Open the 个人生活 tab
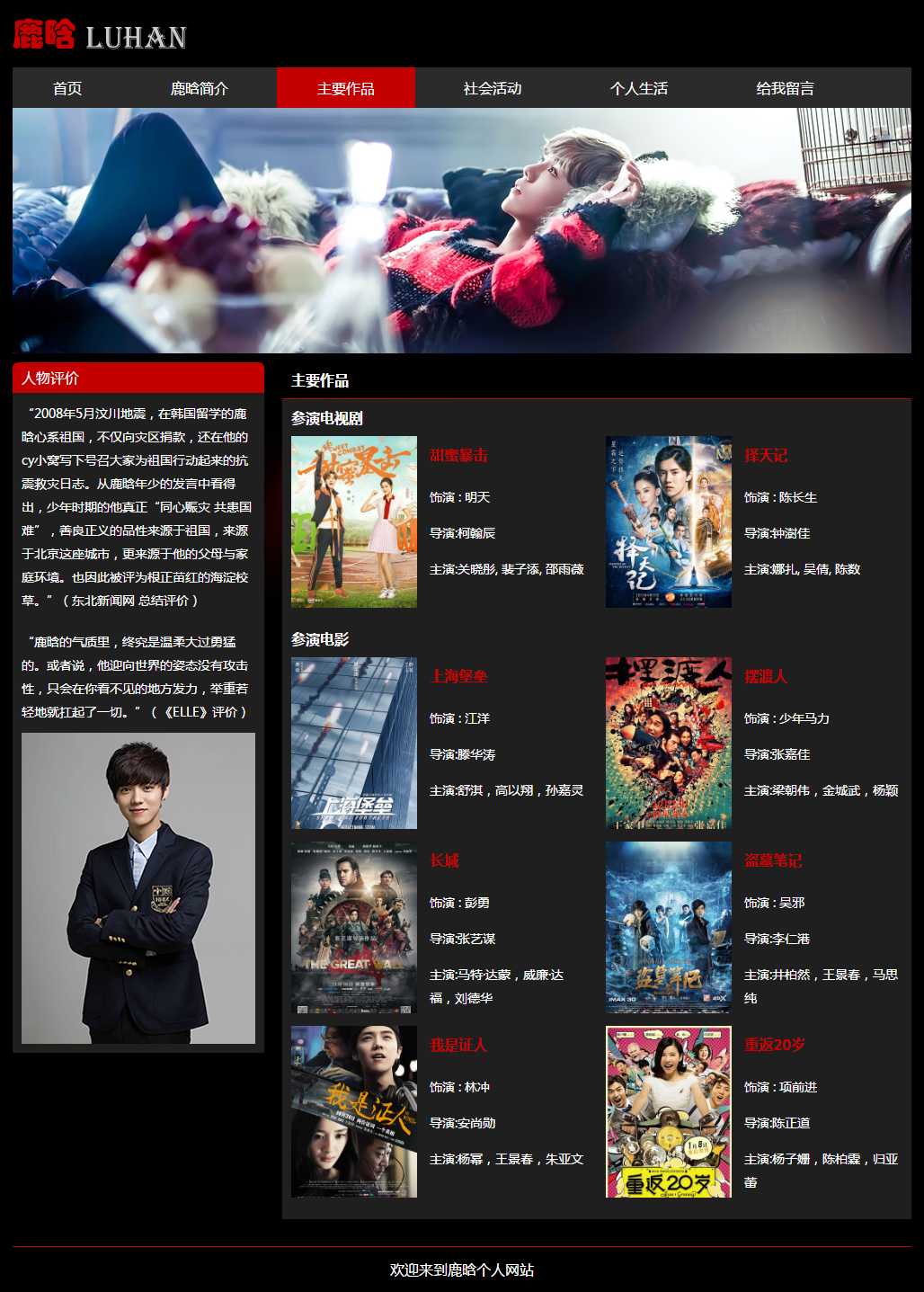Viewport: 924px width, 1292px height. pos(638,88)
